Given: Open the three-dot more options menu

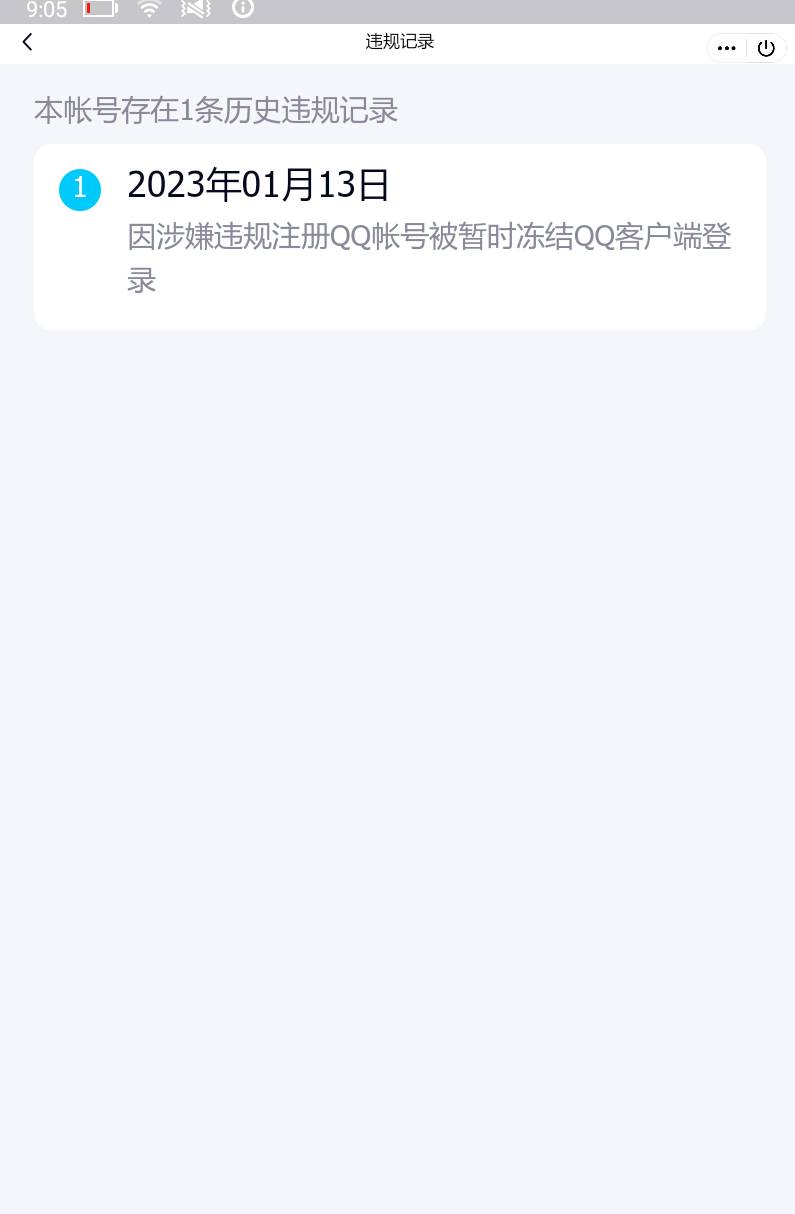Looking at the screenshot, I should (727, 48).
